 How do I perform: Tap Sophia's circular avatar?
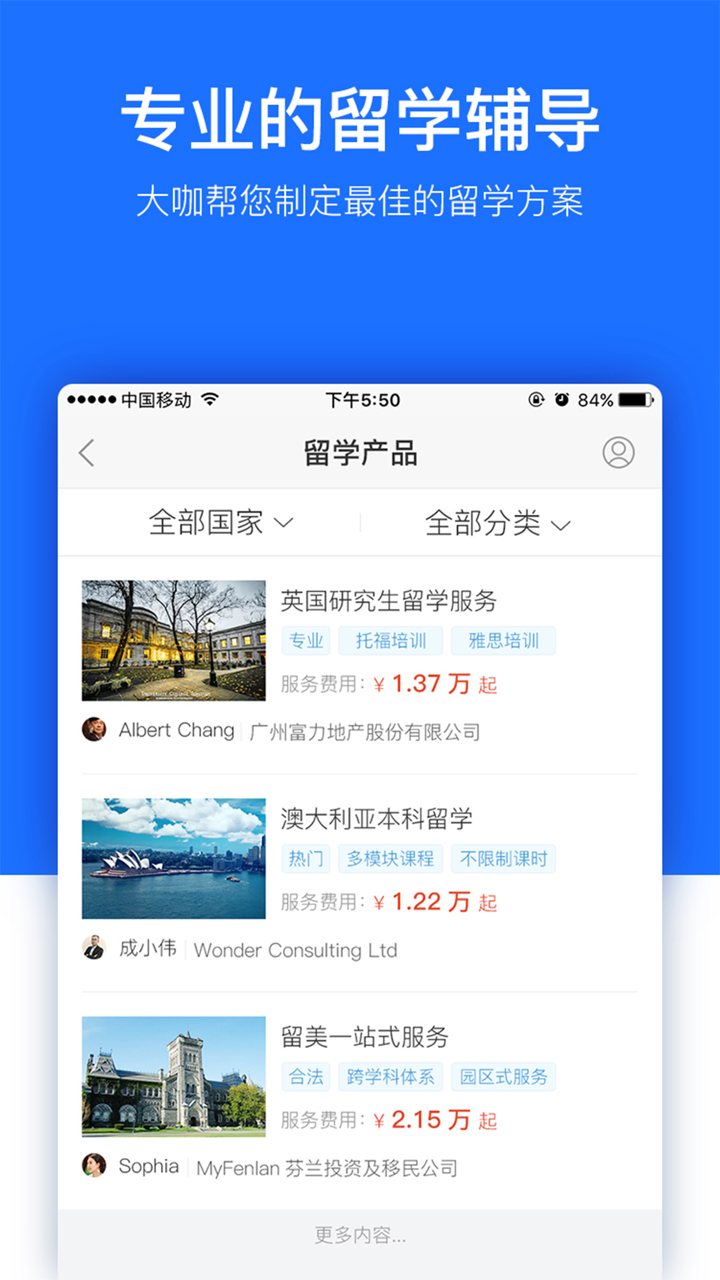[94, 1166]
